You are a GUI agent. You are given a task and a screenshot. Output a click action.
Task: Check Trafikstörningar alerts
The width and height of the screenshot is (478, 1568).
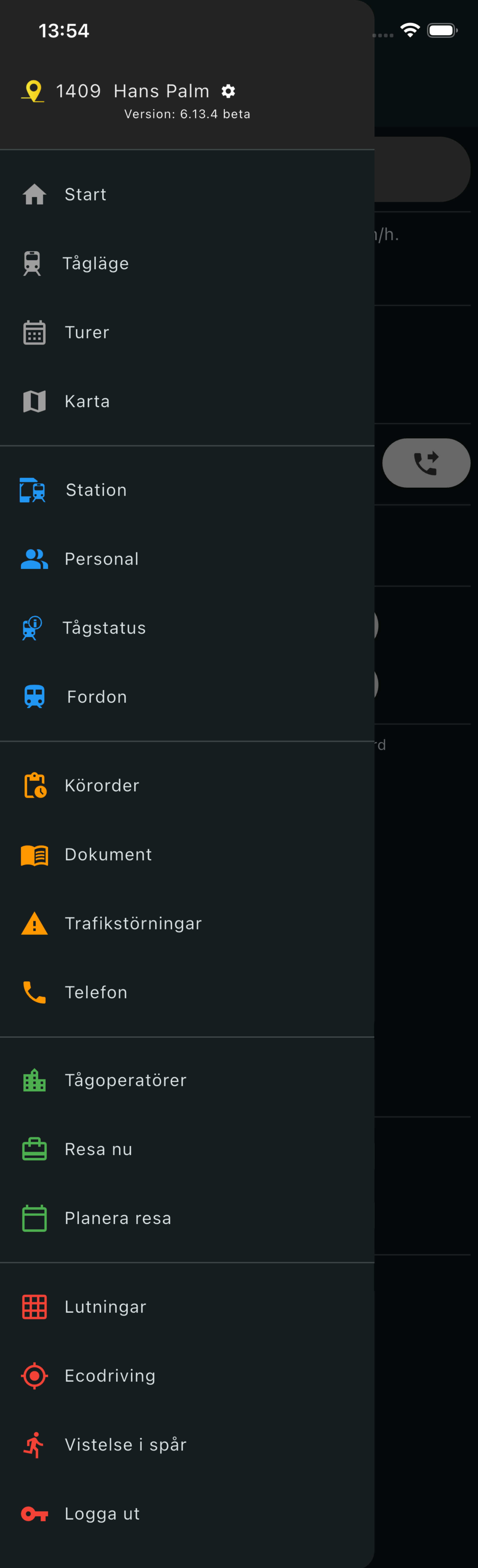point(133,923)
